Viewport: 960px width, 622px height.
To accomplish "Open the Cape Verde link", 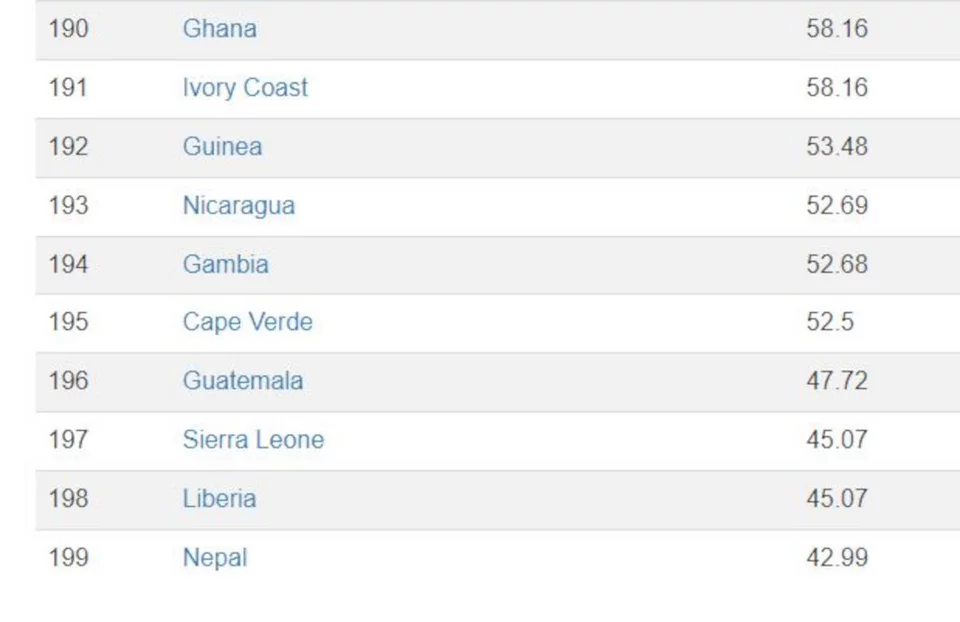I will click(x=247, y=323).
